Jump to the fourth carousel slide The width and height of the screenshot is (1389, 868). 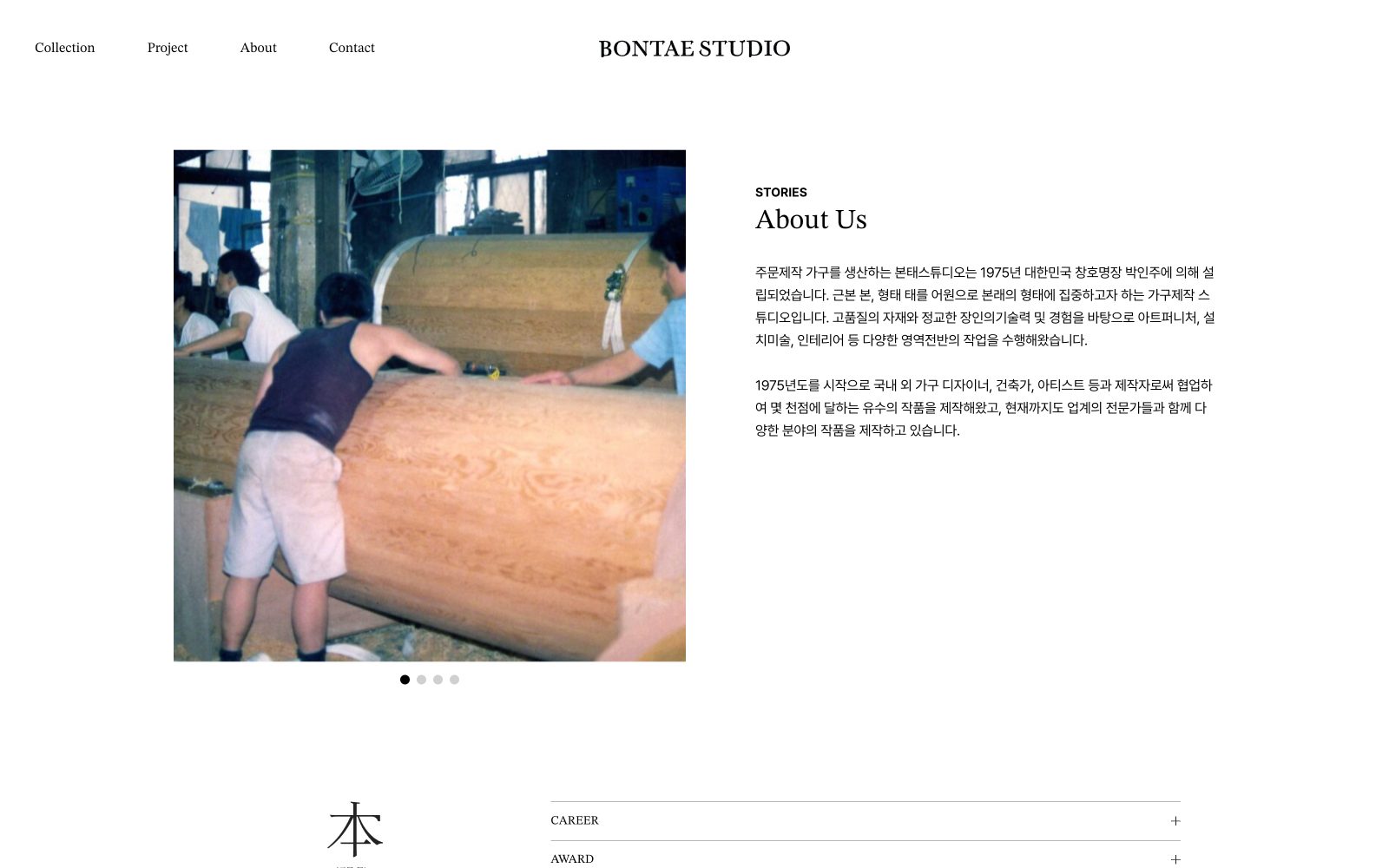point(454,680)
